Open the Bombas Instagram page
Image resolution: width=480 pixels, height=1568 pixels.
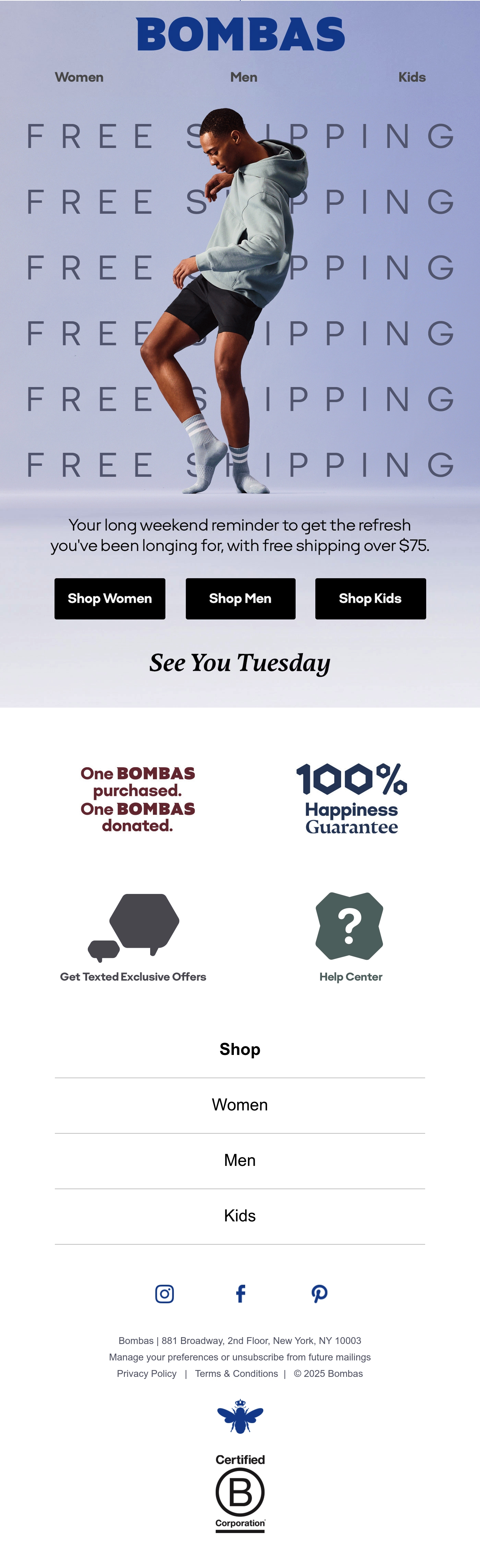pos(165,1293)
